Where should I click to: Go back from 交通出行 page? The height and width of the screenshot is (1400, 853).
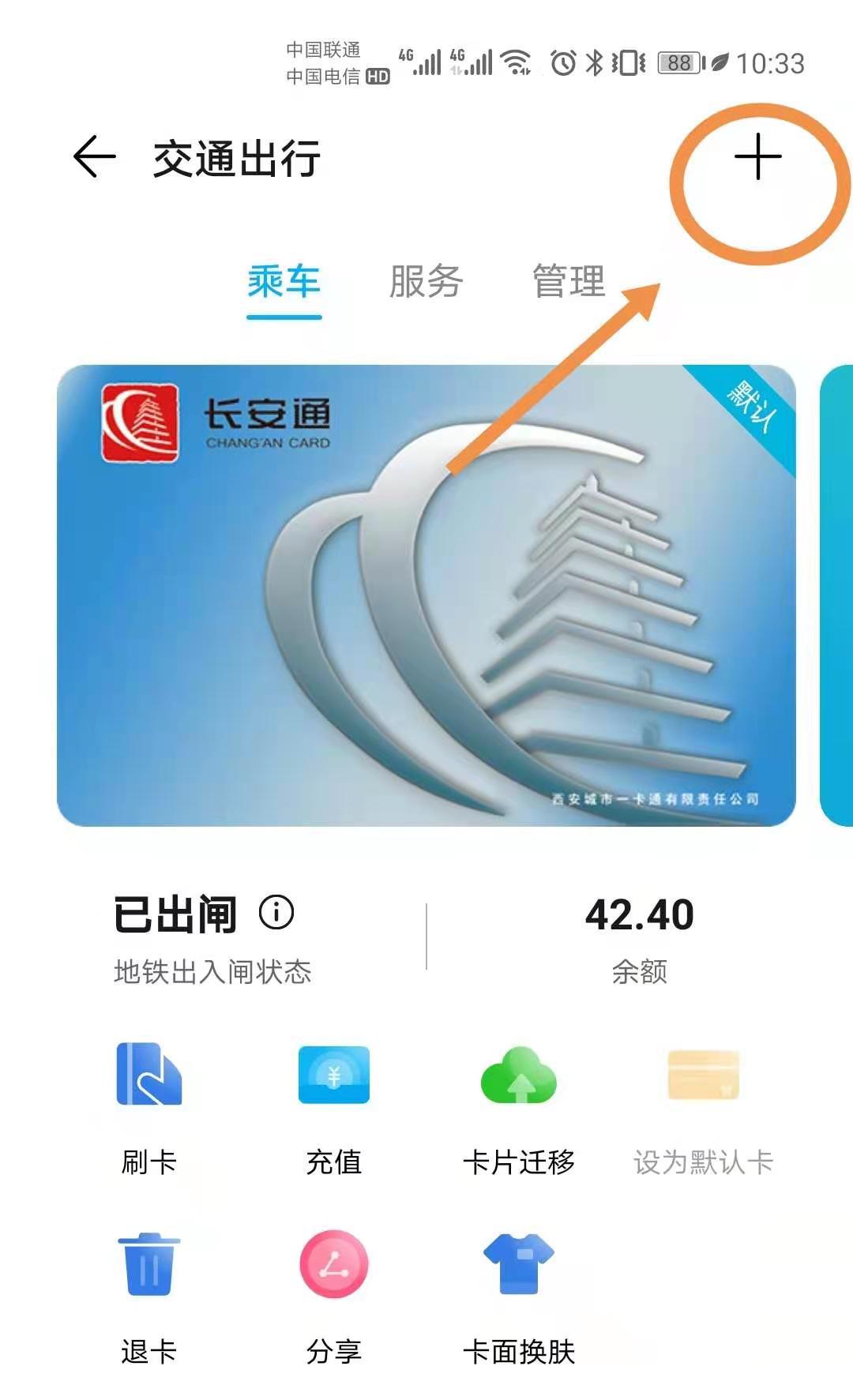(x=95, y=156)
